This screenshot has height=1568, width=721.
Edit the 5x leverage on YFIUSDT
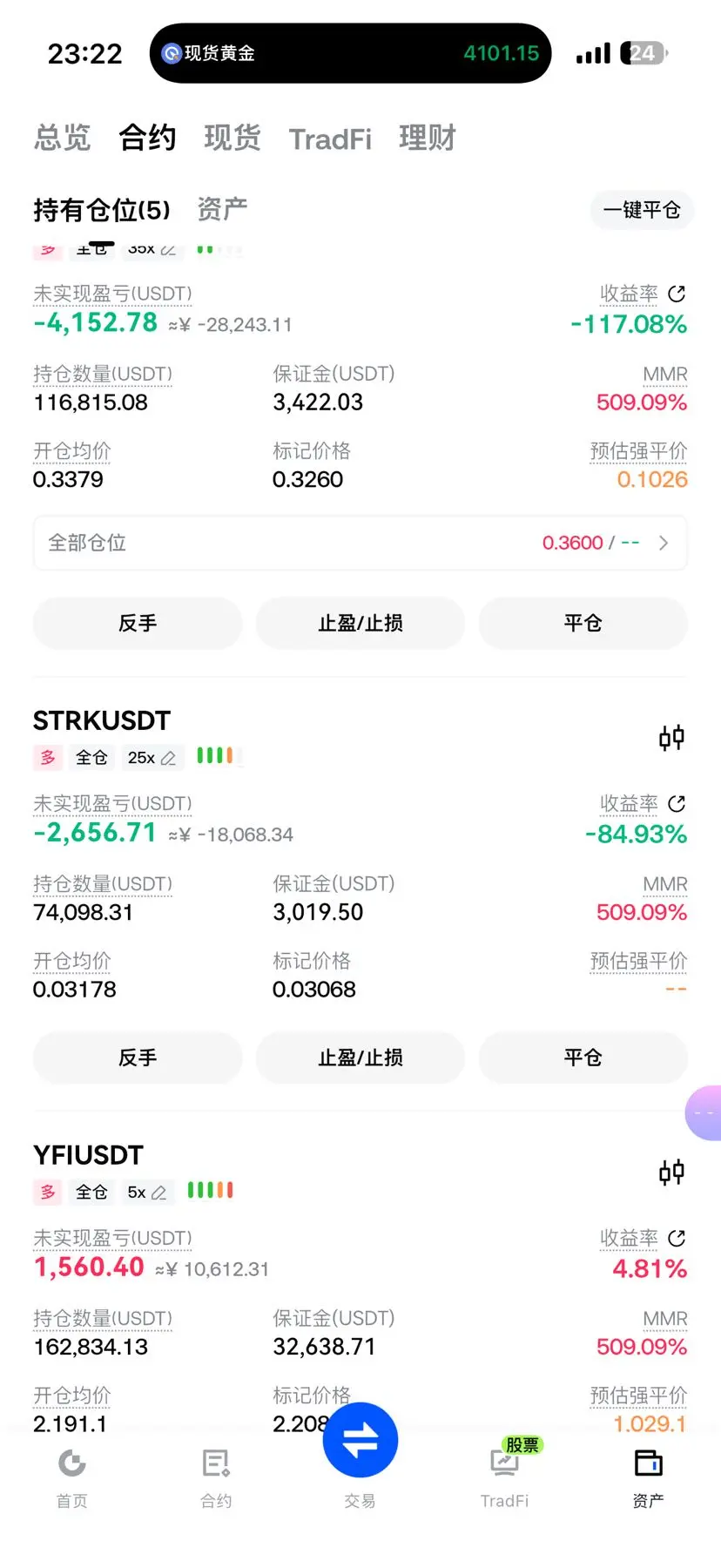click(147, 1193)
